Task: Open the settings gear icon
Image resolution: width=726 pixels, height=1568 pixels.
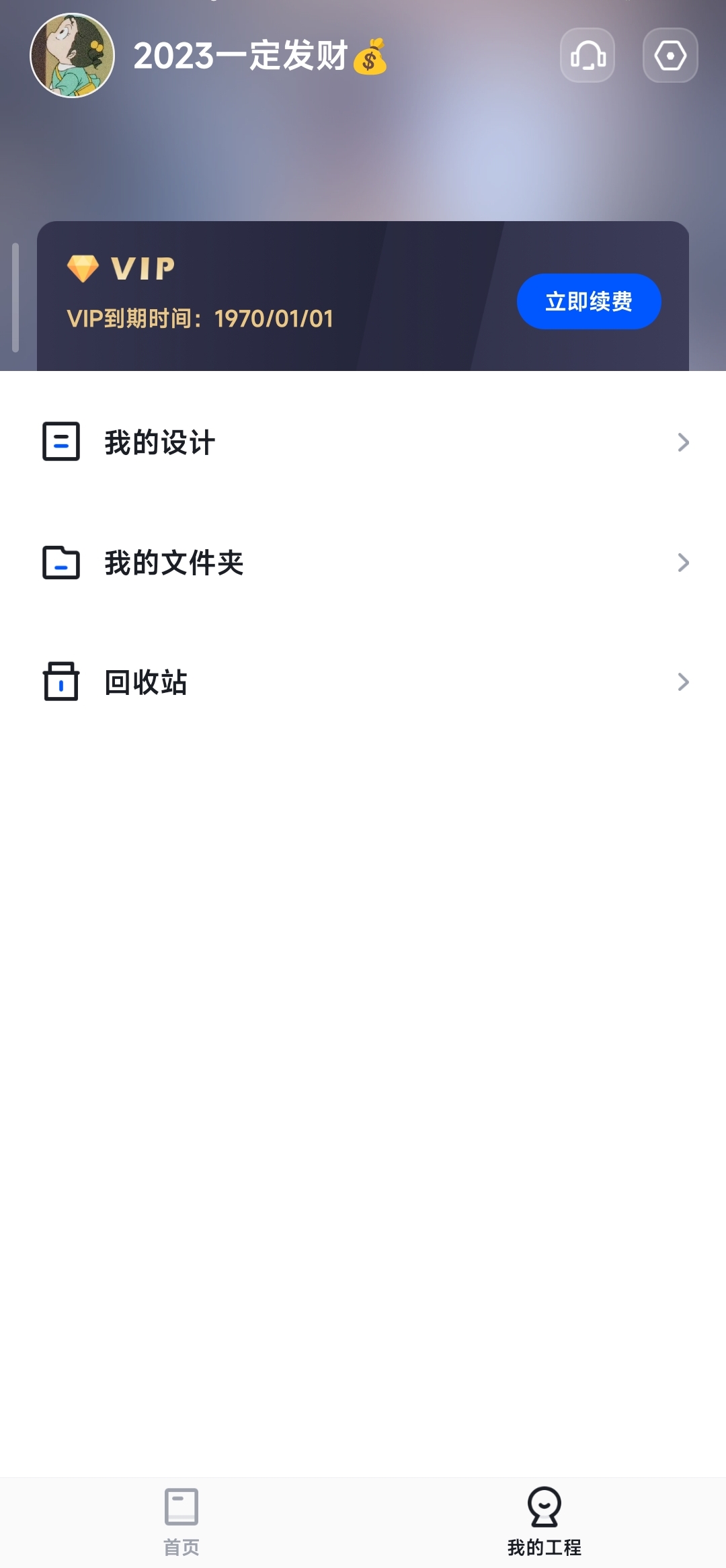Action: (670, 56)
